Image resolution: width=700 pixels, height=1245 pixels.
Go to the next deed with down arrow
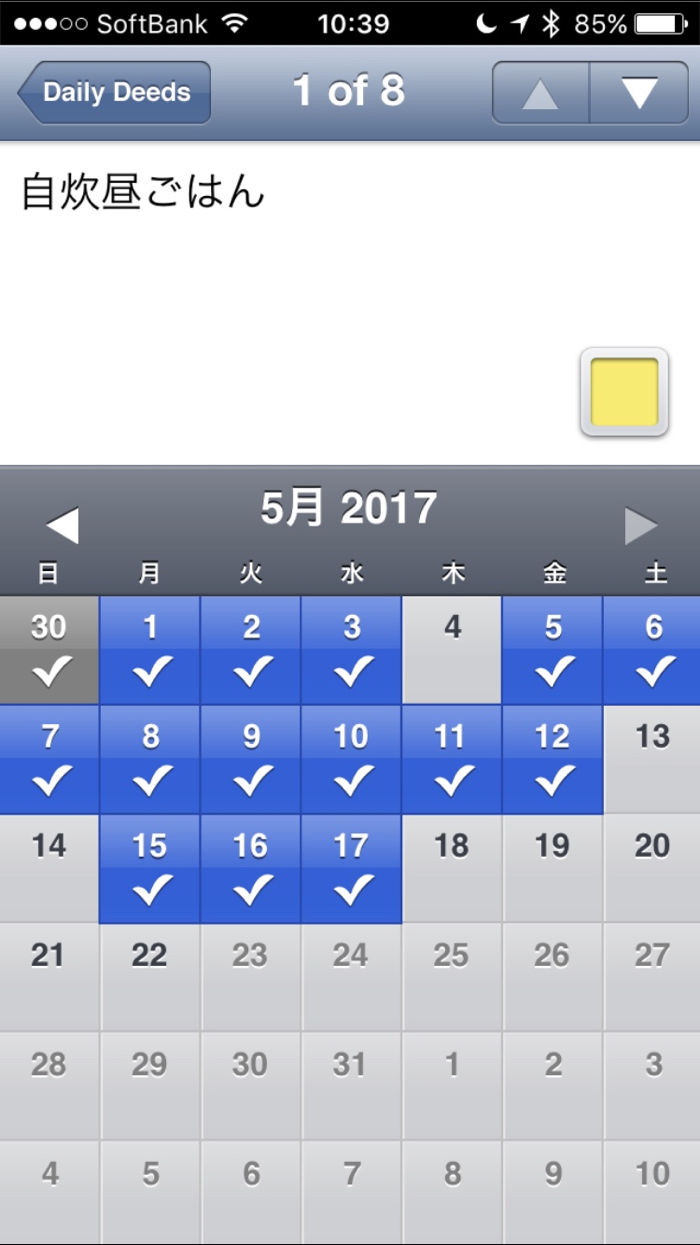(639, 93)
